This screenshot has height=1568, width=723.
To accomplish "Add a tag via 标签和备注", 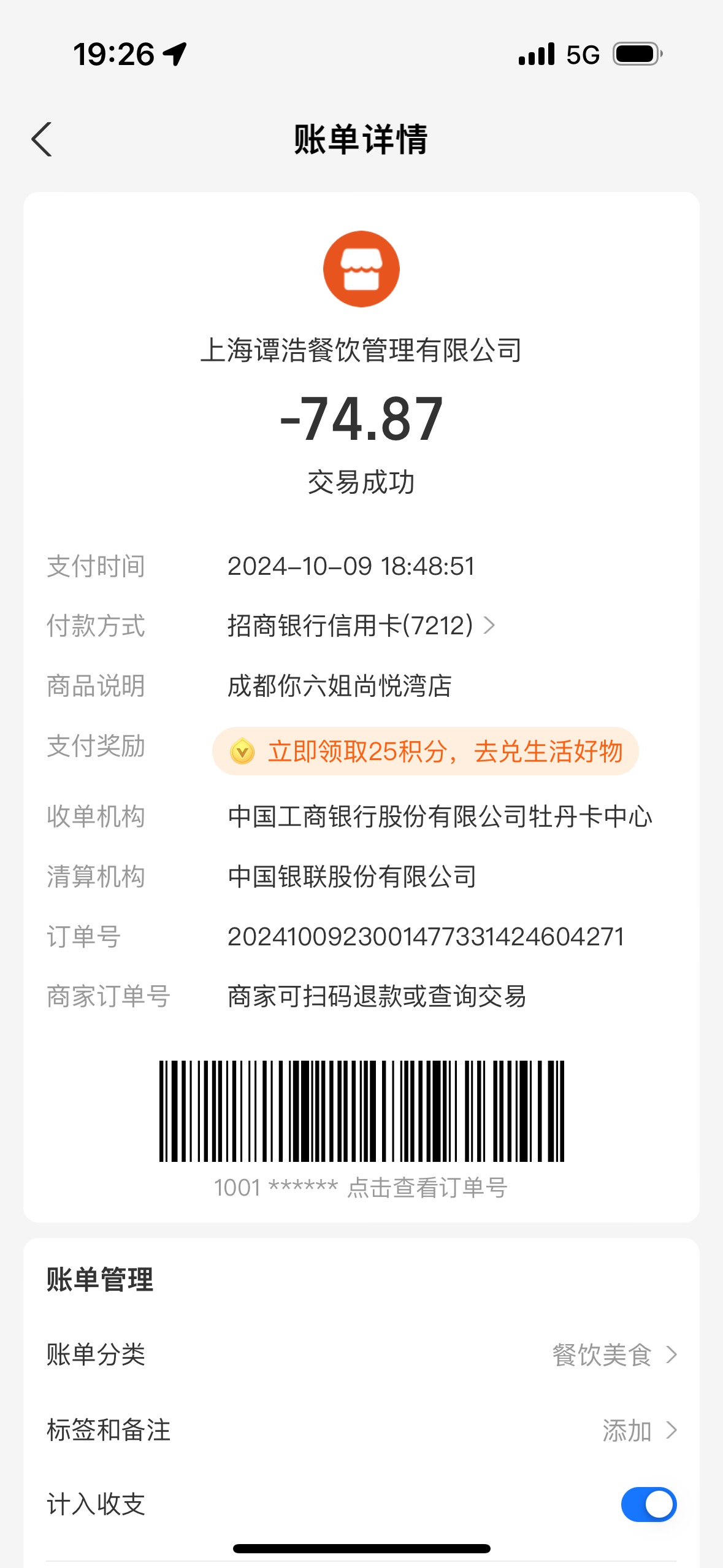I will point(361,1430).
